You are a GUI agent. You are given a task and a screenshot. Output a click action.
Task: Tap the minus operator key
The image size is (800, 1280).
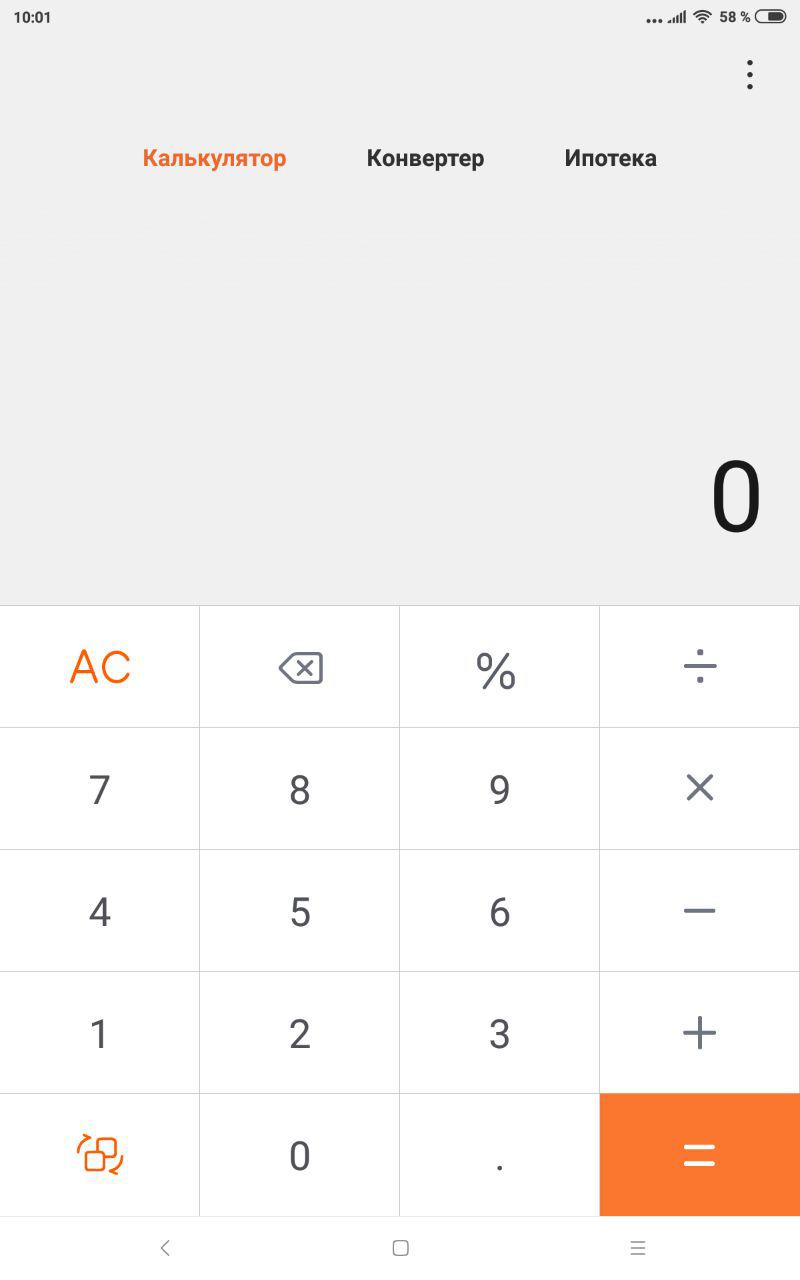(700, 911)
